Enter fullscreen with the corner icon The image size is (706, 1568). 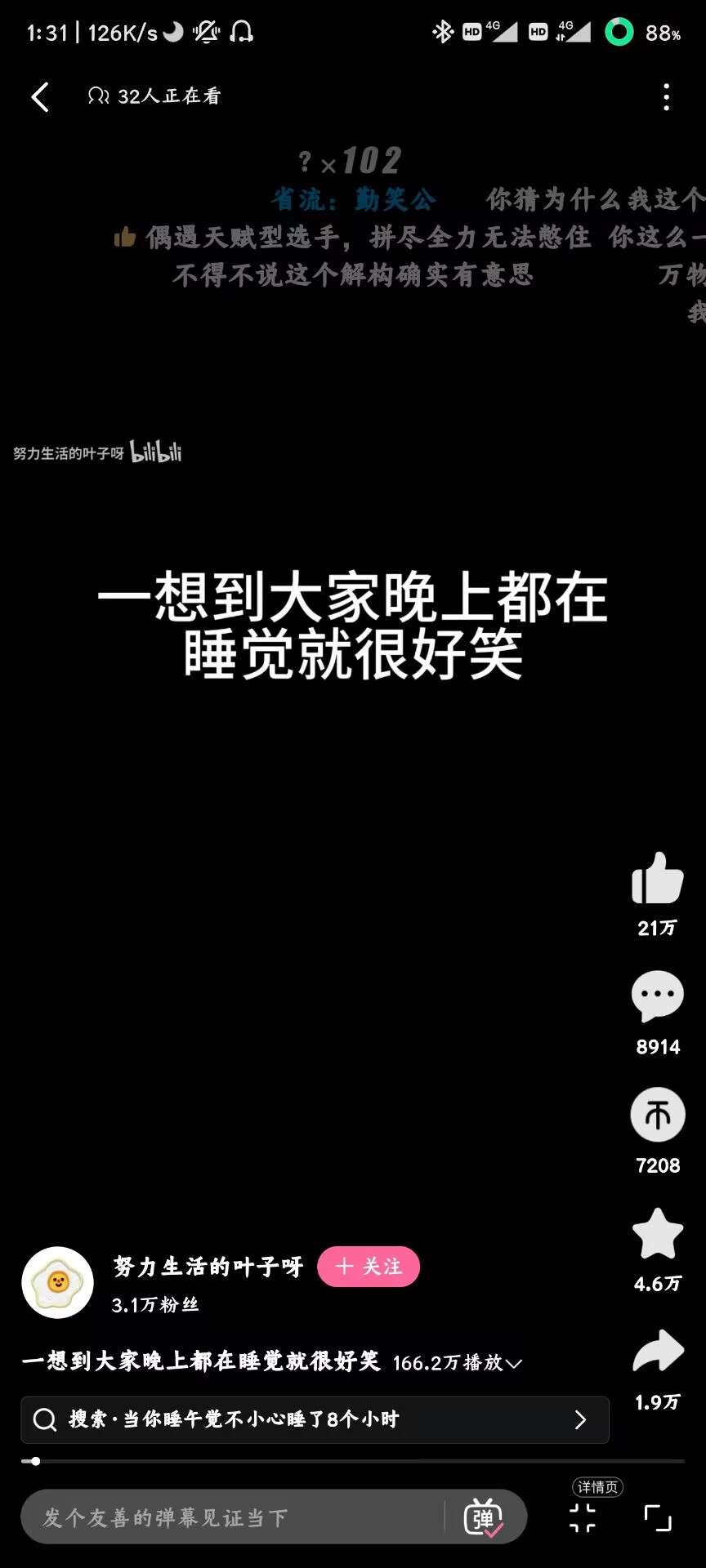tap(658, 1517)
